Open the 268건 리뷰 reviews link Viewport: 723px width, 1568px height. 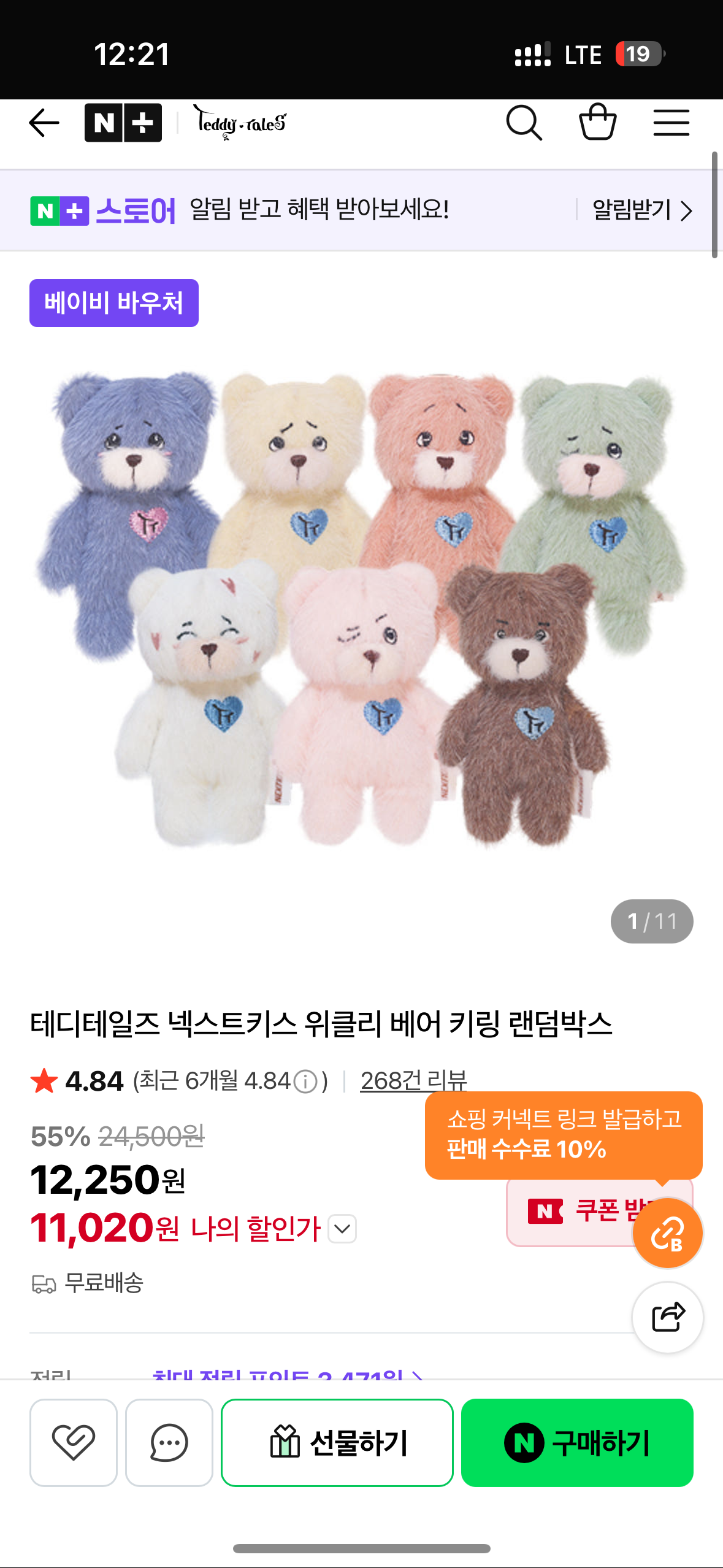tap(413, 1079)
